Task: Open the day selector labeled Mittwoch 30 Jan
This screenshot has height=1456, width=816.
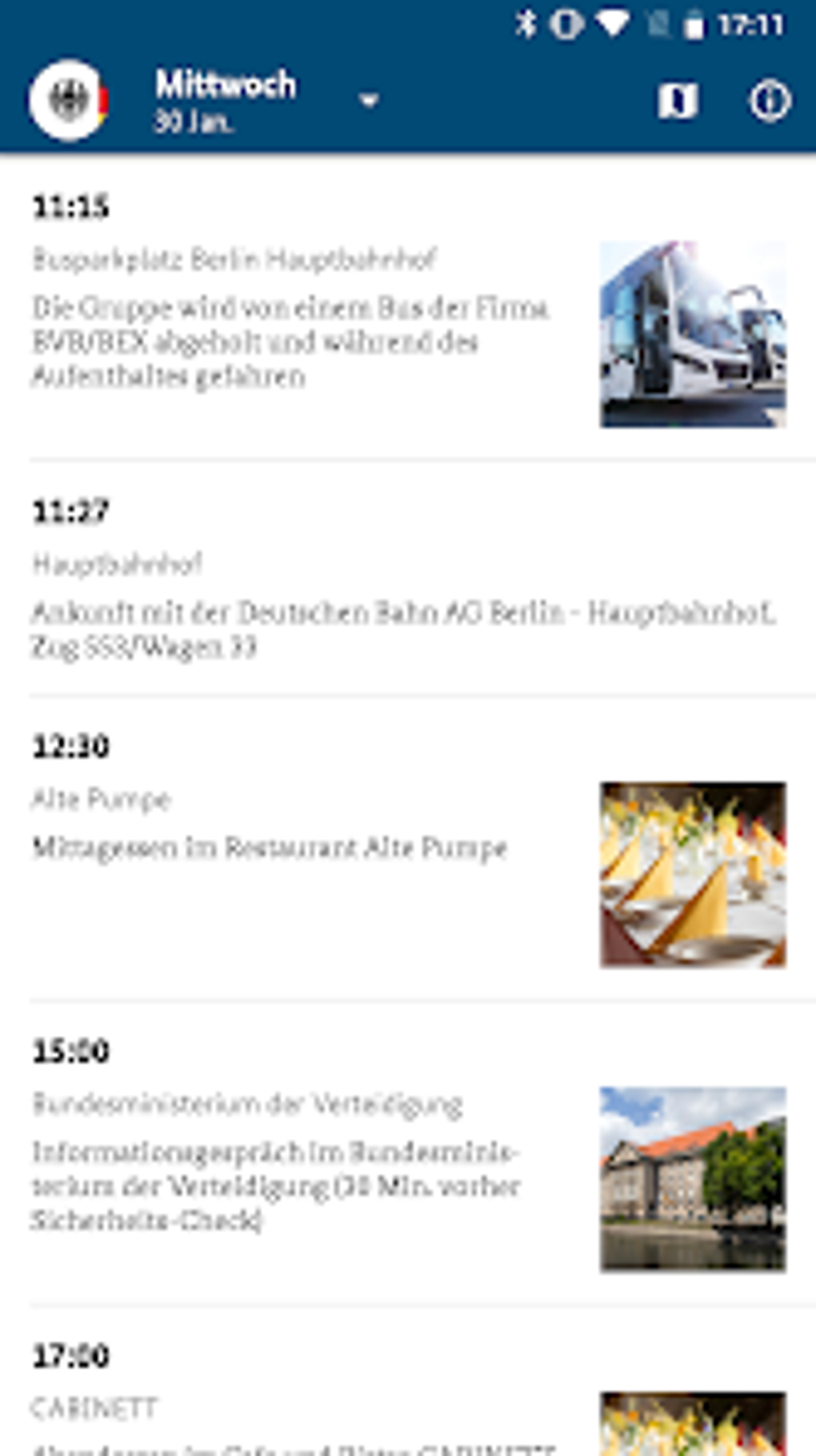Action: click(226, 98)
